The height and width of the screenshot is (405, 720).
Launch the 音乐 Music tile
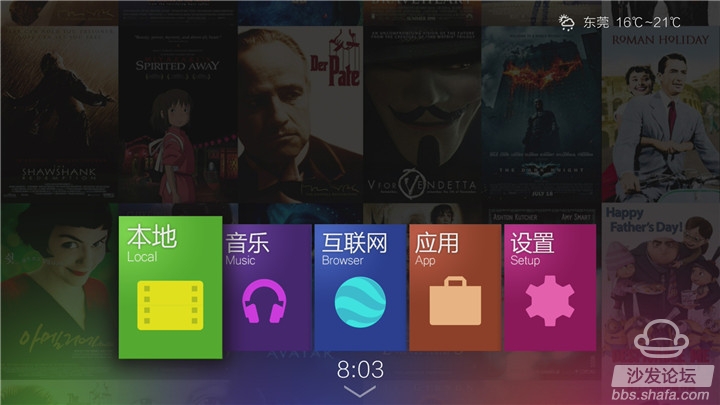pyautogui.click(x=266, y=288)
